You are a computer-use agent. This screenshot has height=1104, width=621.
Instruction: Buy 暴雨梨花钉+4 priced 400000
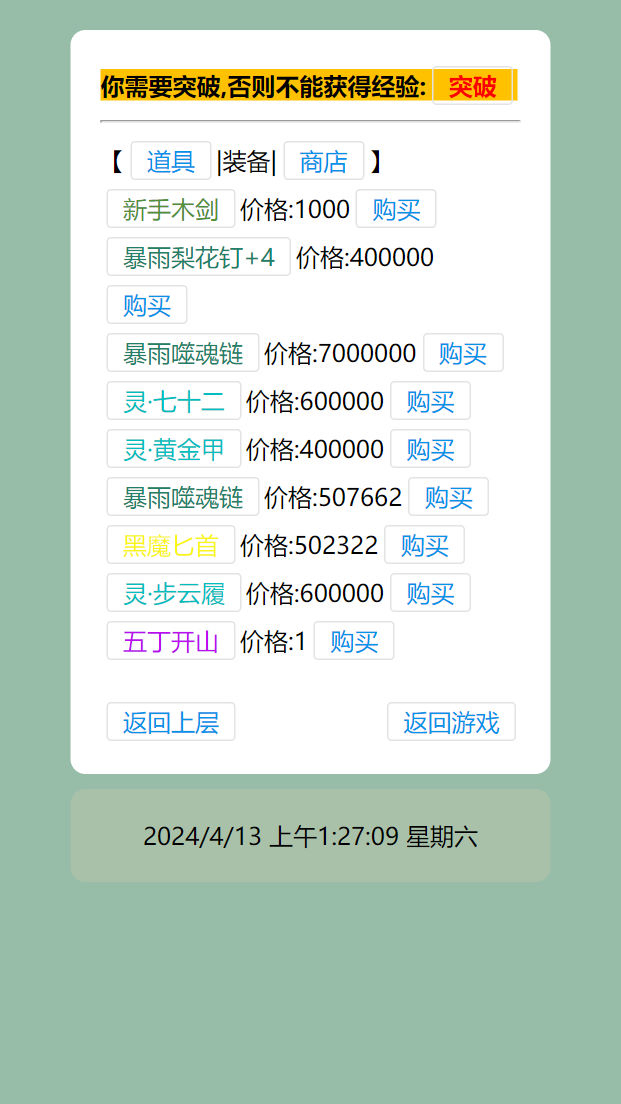tap(147, 305)
